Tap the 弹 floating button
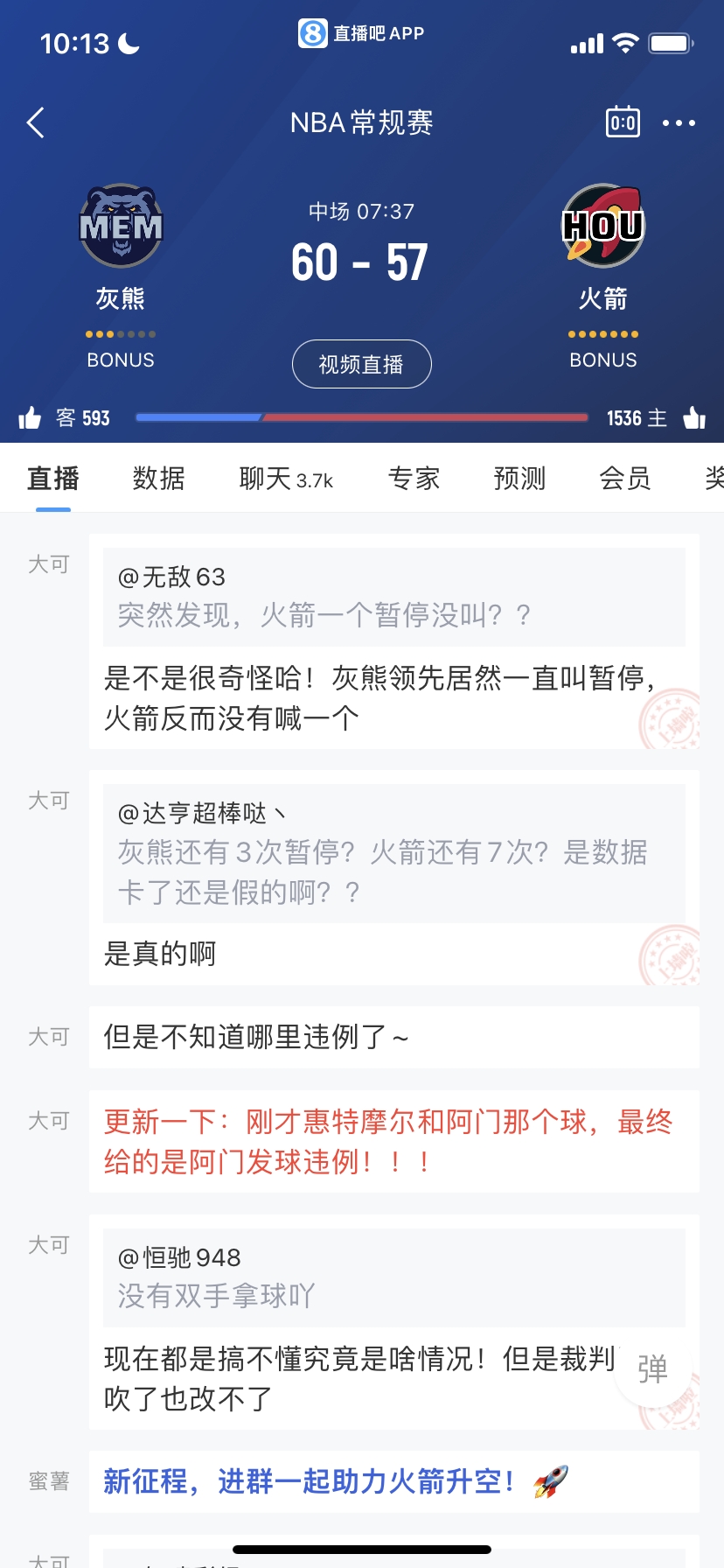 tap(652, 1369)
